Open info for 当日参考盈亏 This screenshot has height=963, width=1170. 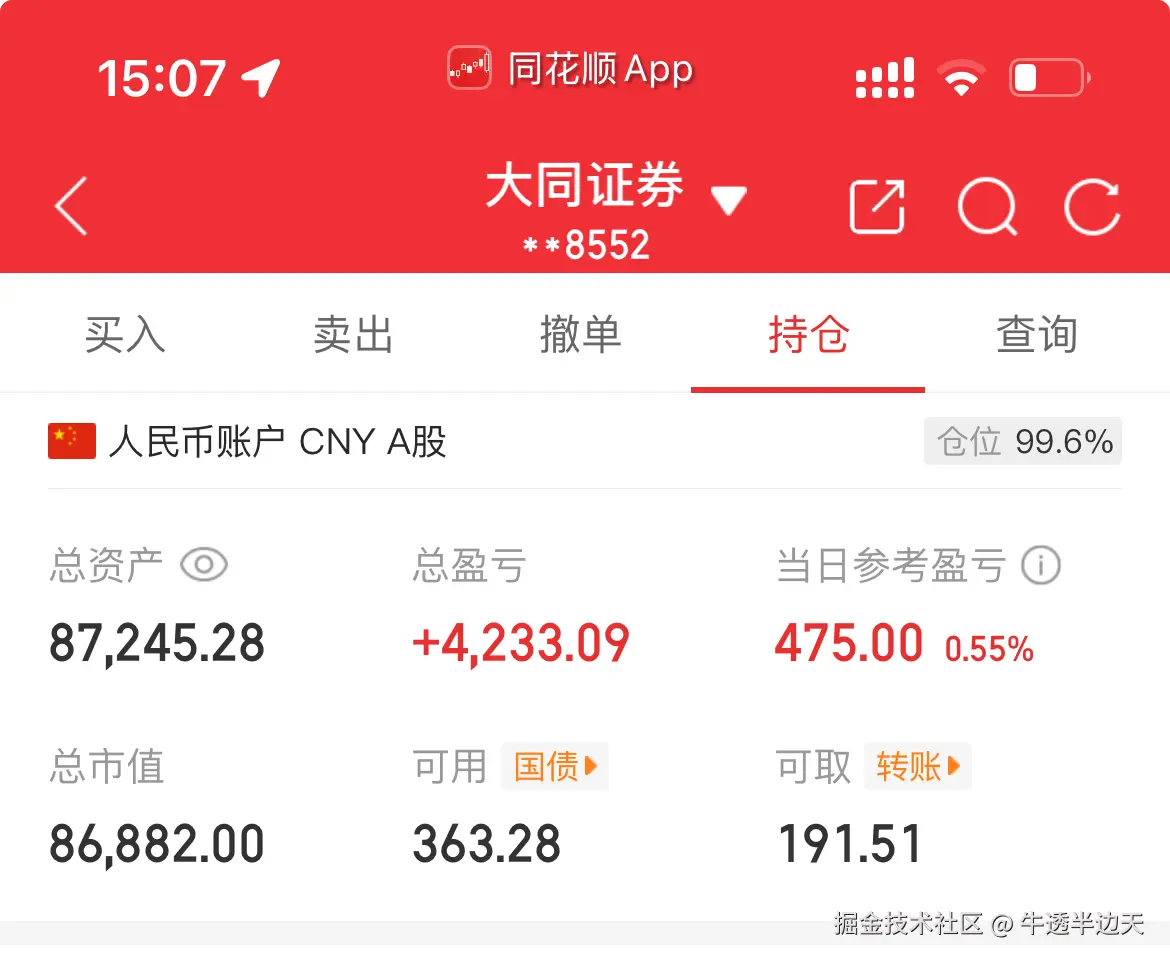coord(1041,567)
